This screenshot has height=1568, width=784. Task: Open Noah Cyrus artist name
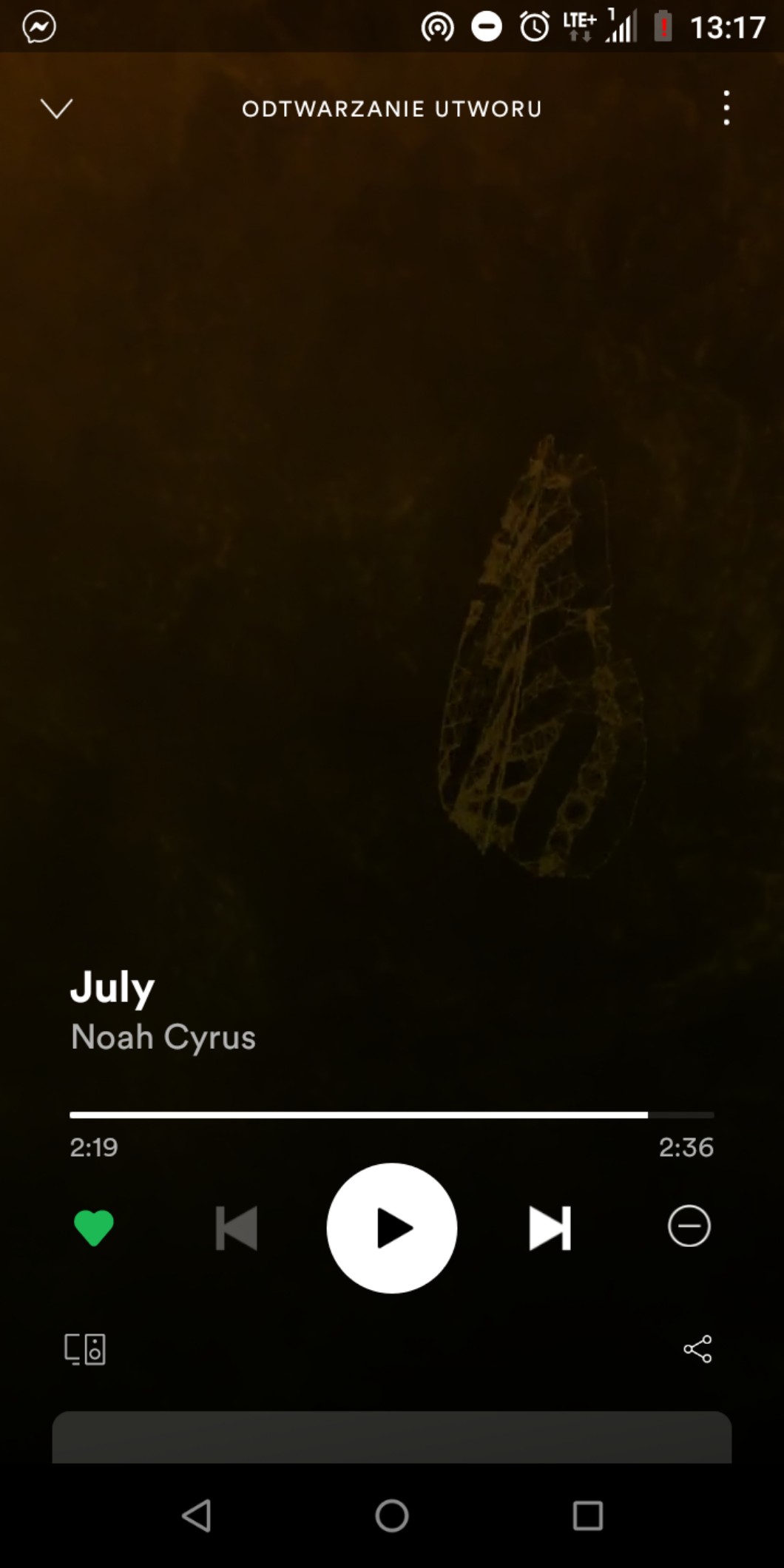coord(163,1037)
